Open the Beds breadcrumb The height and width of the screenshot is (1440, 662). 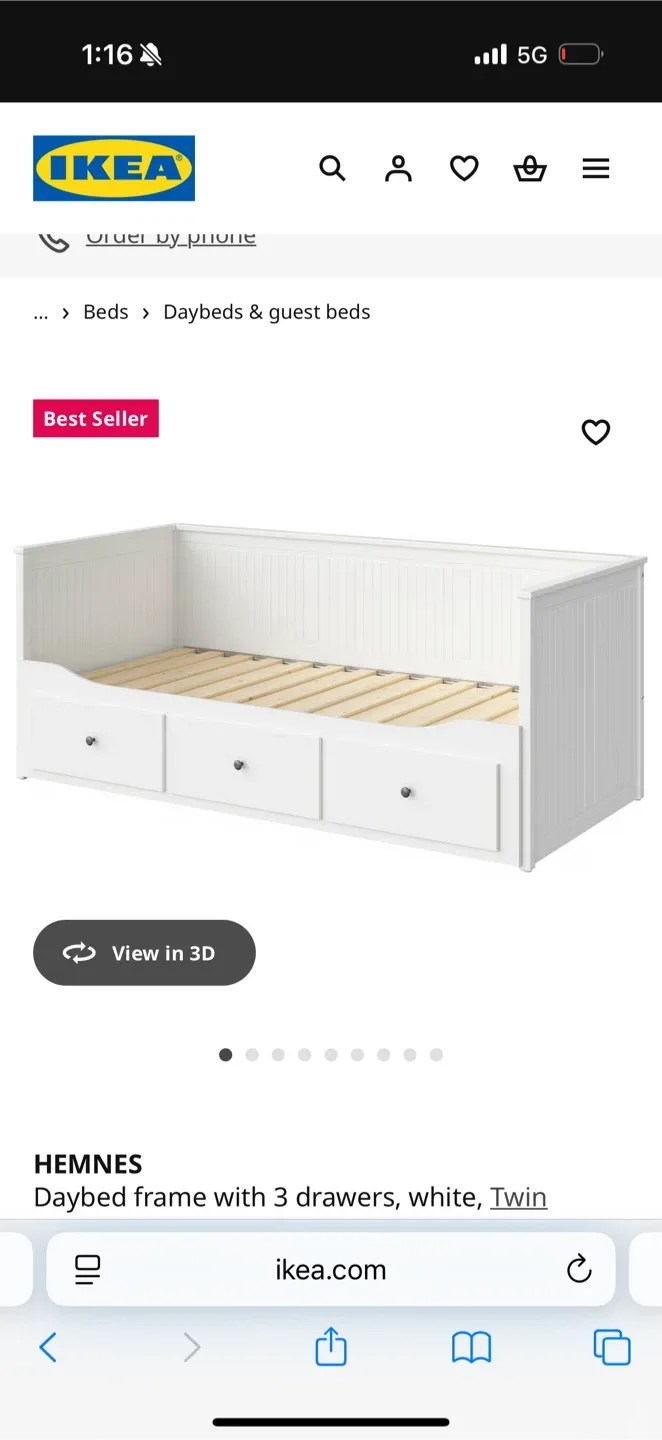[x=106, y=312]
